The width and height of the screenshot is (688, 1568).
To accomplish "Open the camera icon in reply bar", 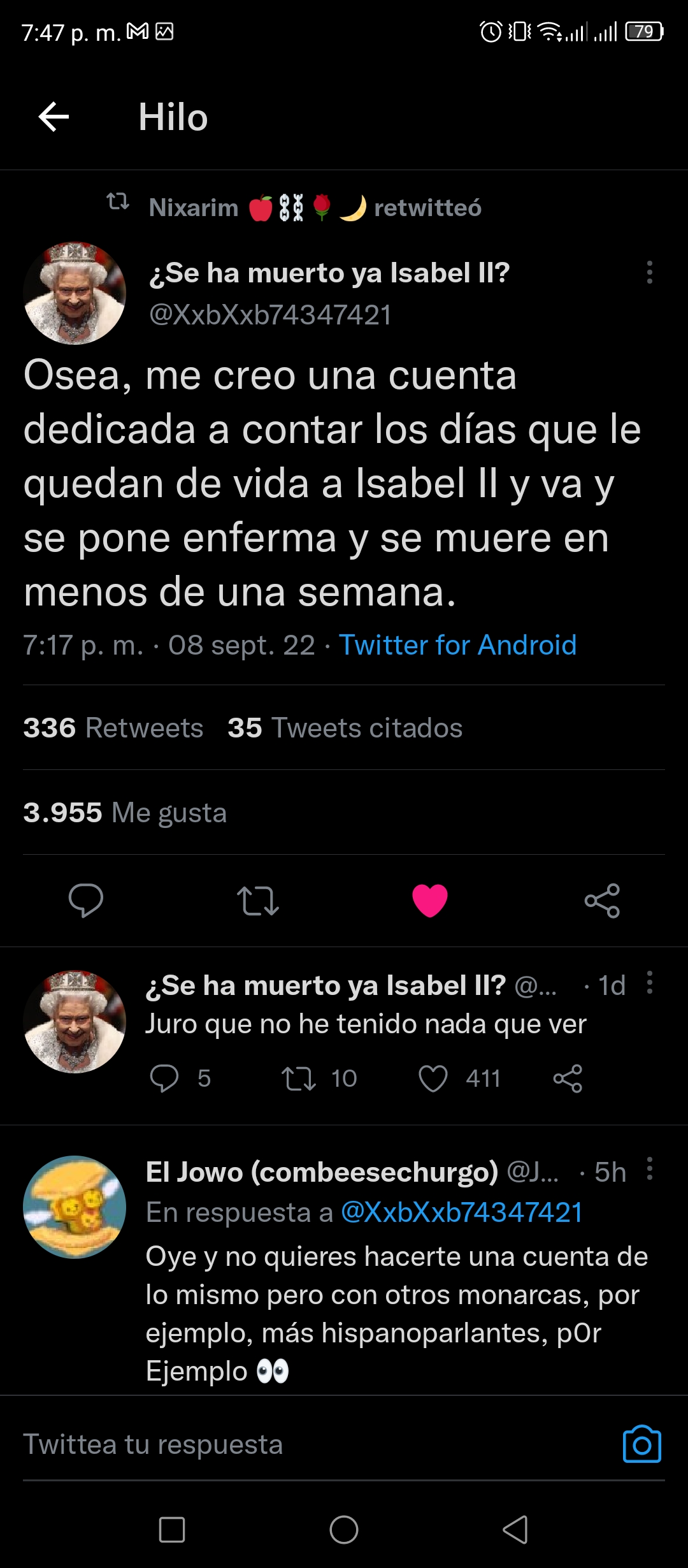I will click(x=642, y=1444).
